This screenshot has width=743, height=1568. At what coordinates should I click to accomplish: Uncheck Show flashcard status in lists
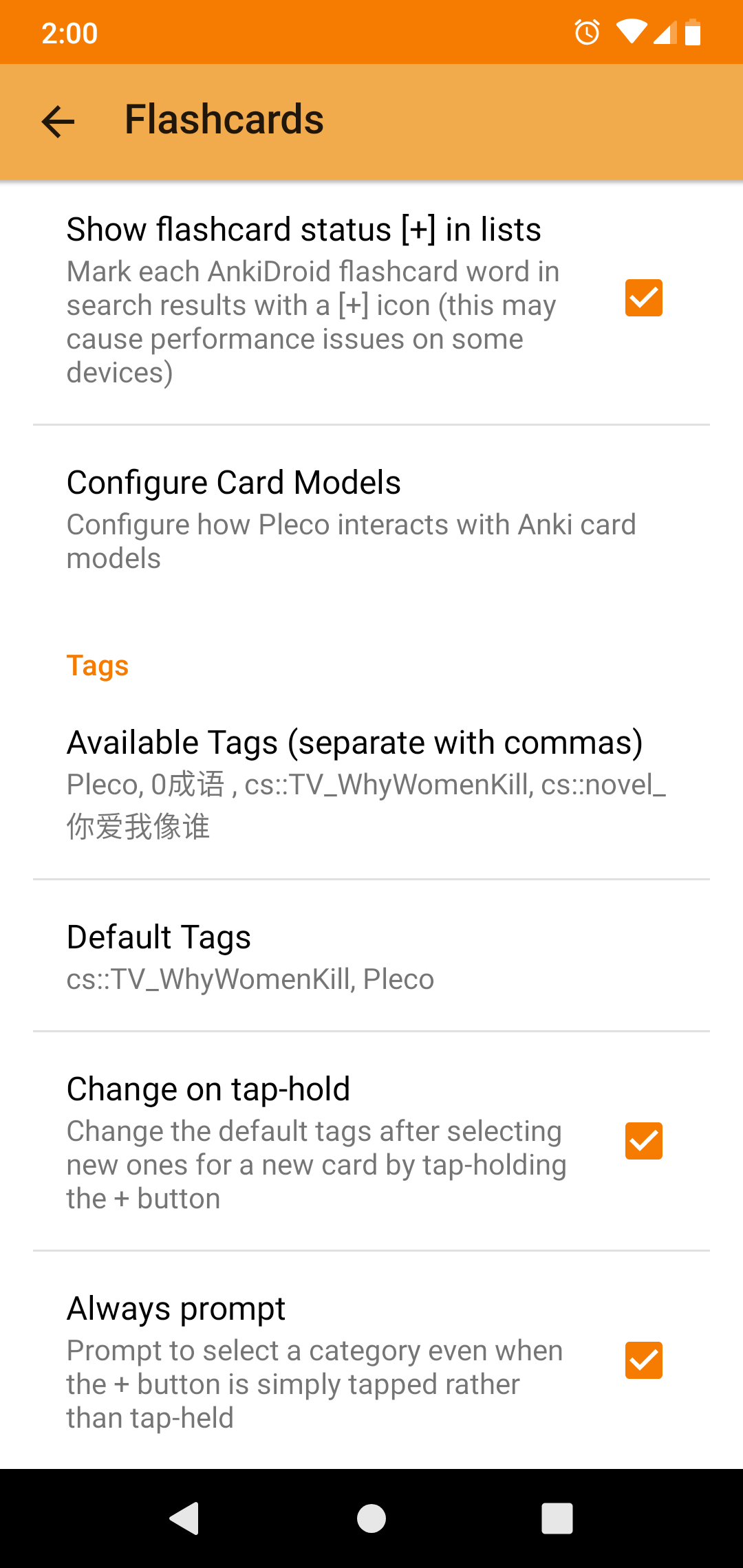click(643, 298)
